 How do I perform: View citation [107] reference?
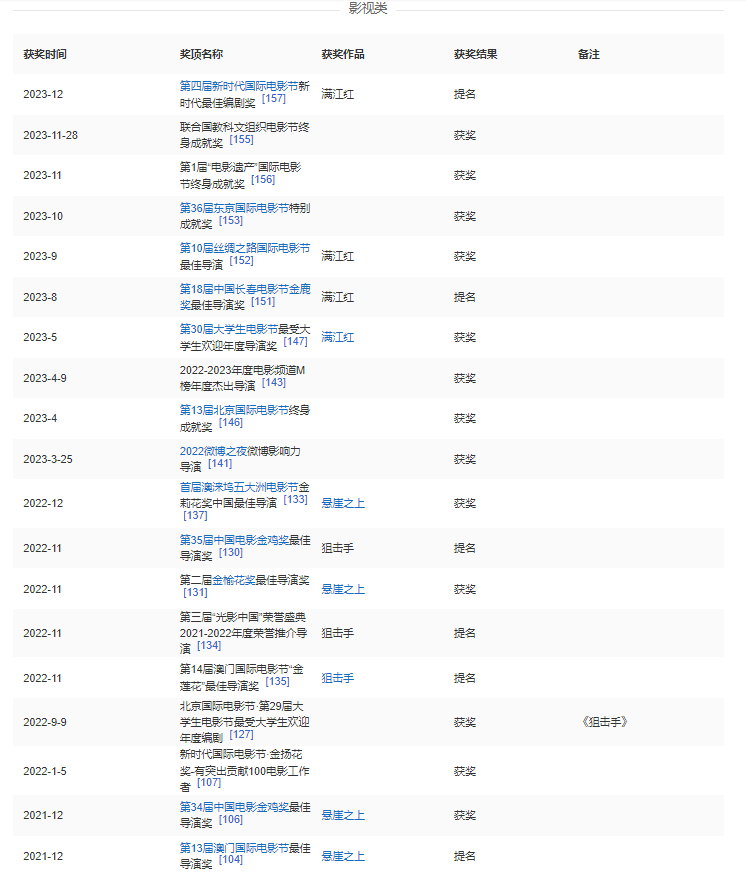coord(209,782)
